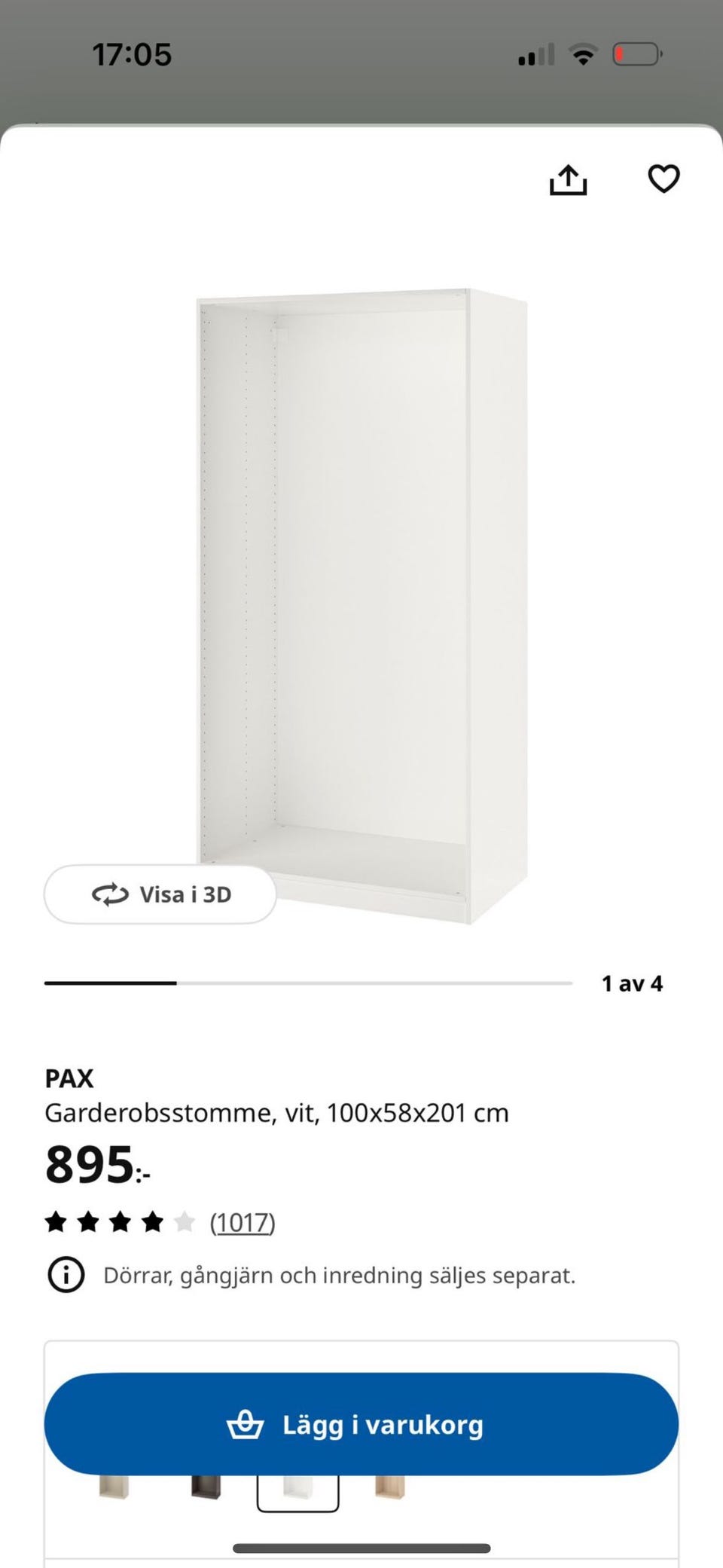Share this PAX wardrobe product
Image resolution: width=723 pixels, height=1568 pixels.
point(568,180)
